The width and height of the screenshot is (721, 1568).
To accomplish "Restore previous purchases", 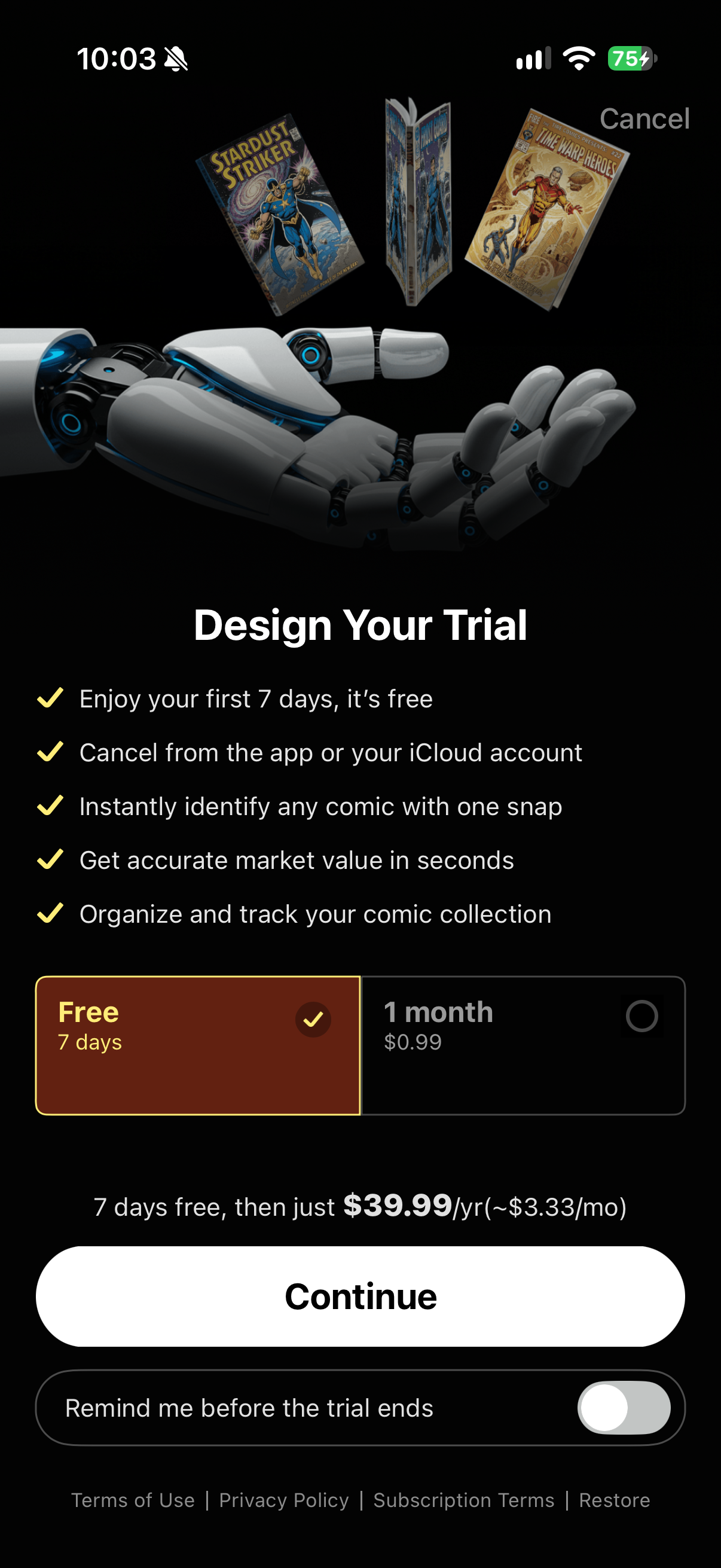I will click(615, 1500).
